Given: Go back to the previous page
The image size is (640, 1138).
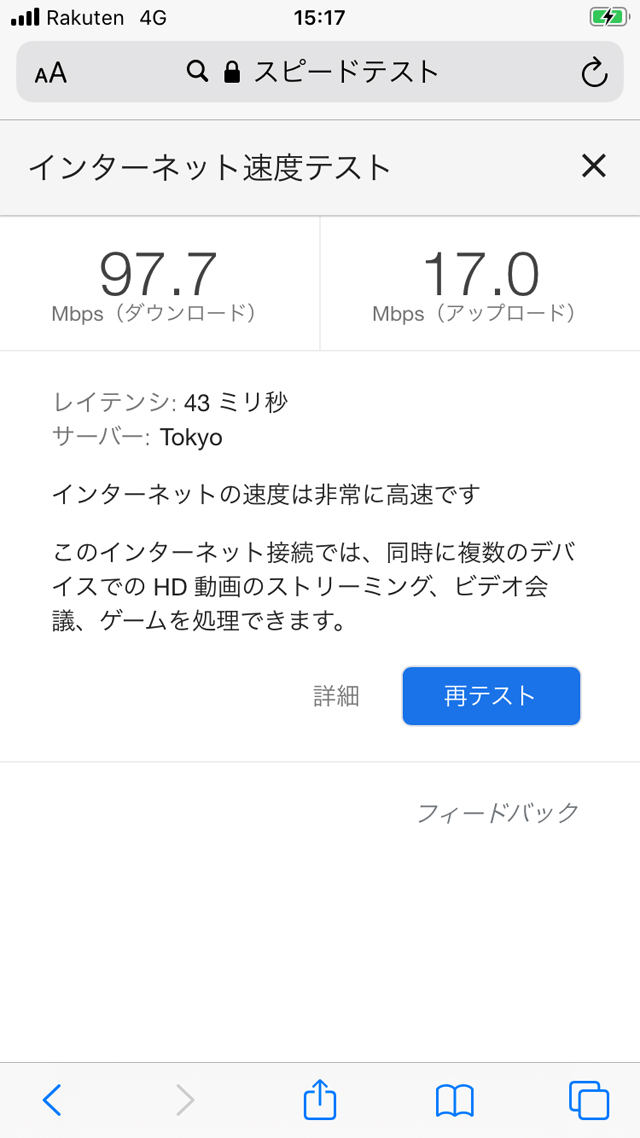Looking at the screenshot, I should (52, 1100).
